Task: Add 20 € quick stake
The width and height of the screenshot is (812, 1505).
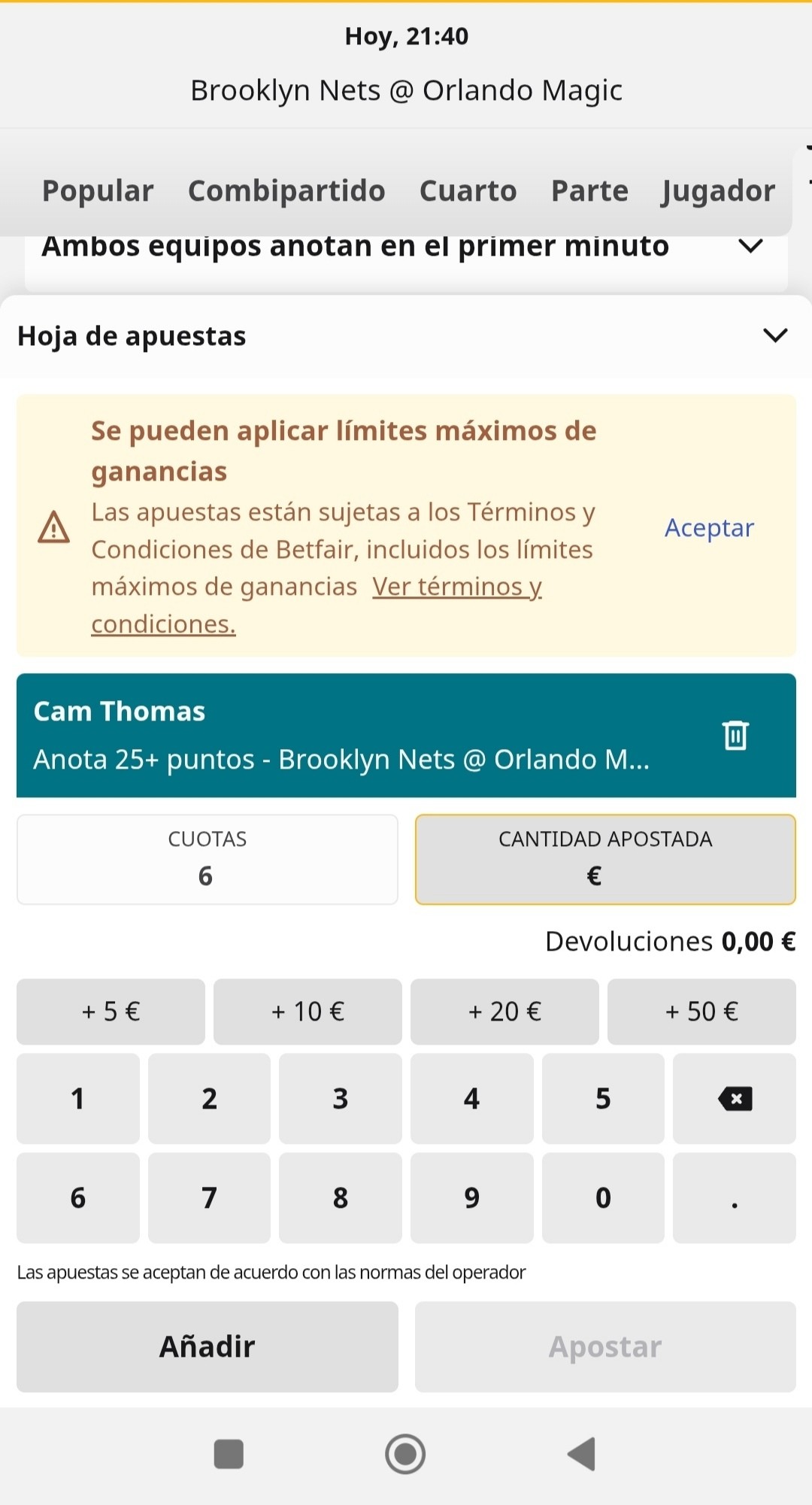Action: point(504,1012)
